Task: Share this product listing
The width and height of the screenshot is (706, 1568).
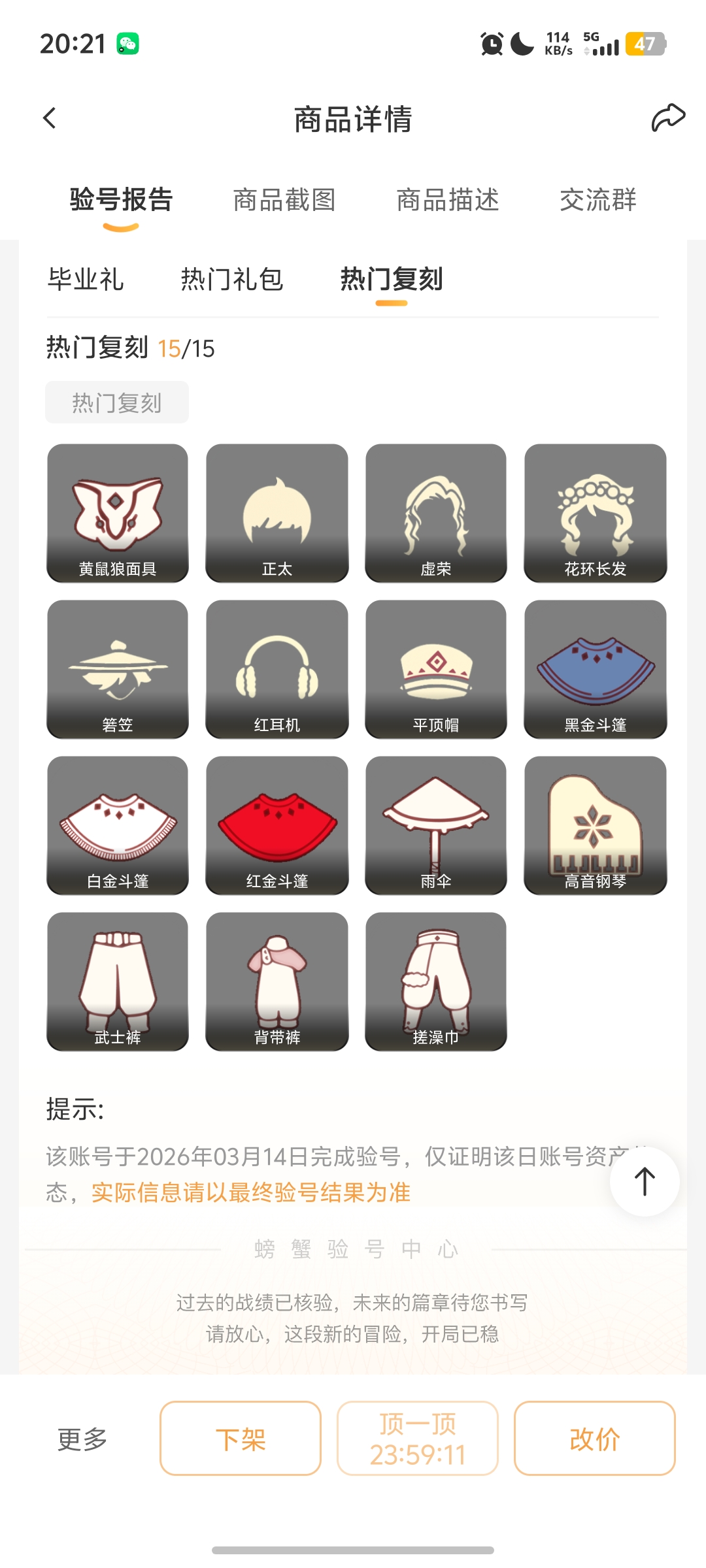Action: 667,118
